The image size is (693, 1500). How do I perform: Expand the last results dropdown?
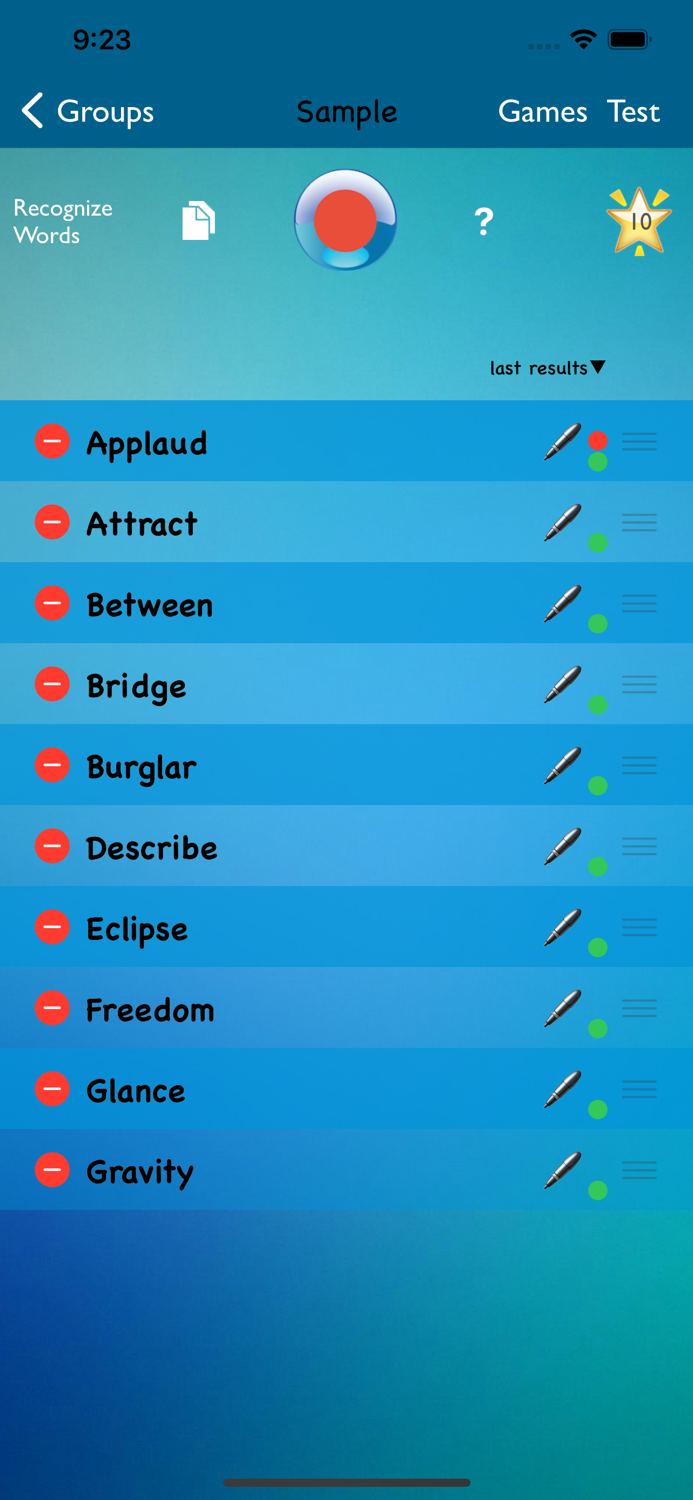pos(548,368)
